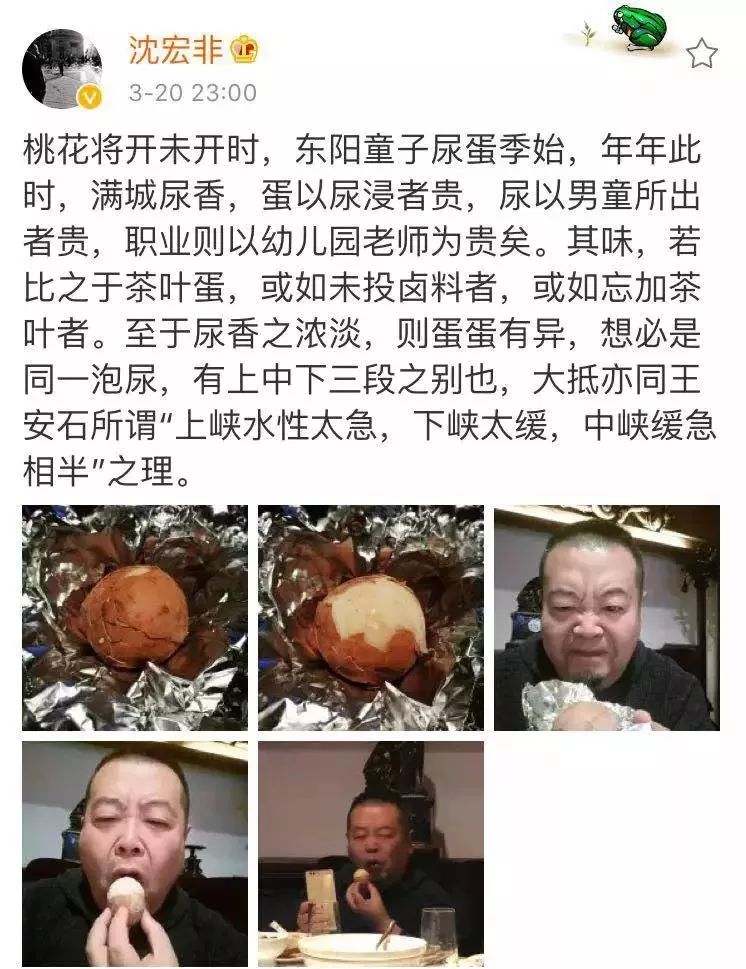View photo of man frowning at foil-wrapped egg
746x969 pixels.
pyautogui.click(x=606, y=617)
